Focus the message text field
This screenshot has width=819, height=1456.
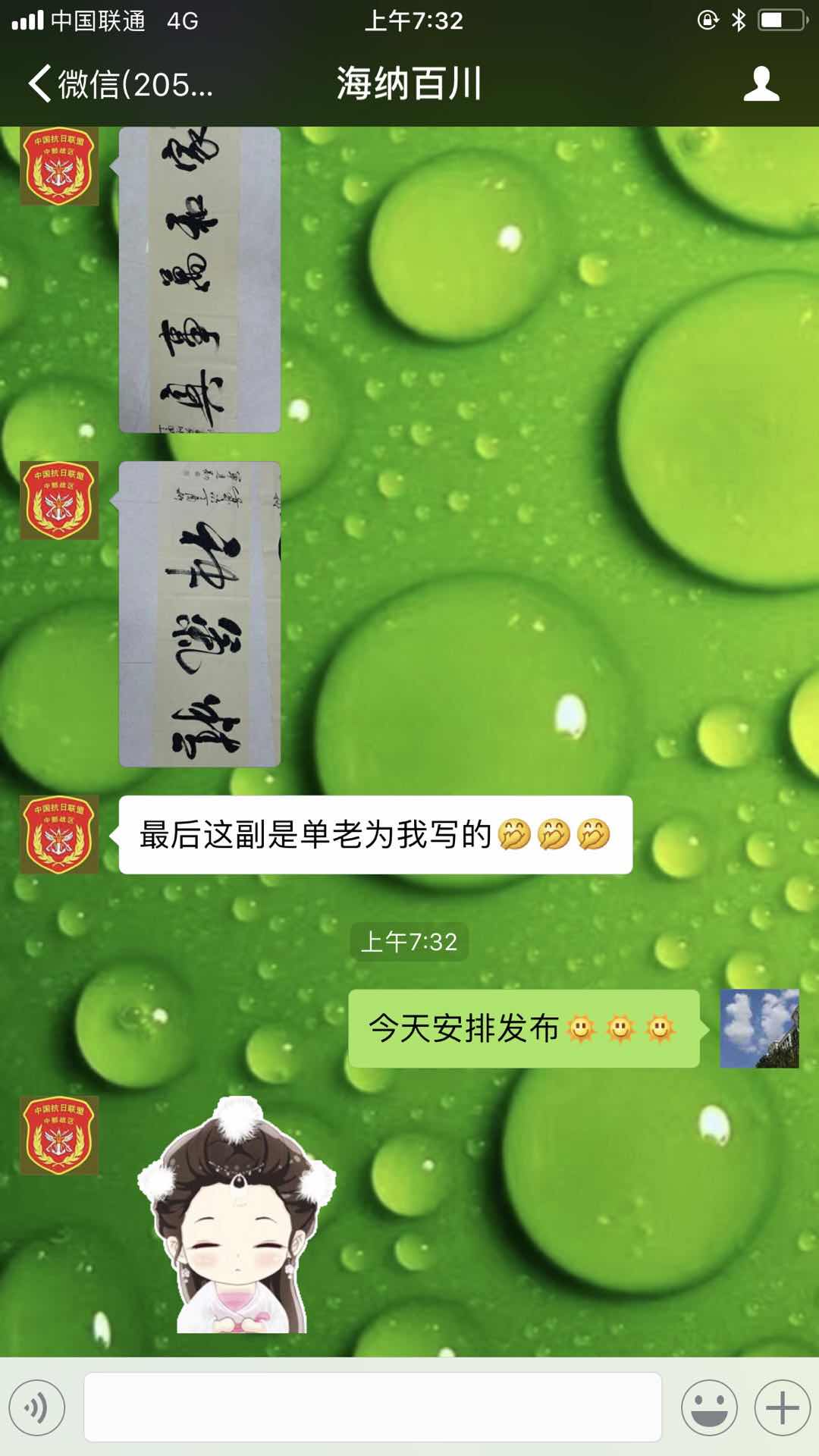[x=372, y=1407]
